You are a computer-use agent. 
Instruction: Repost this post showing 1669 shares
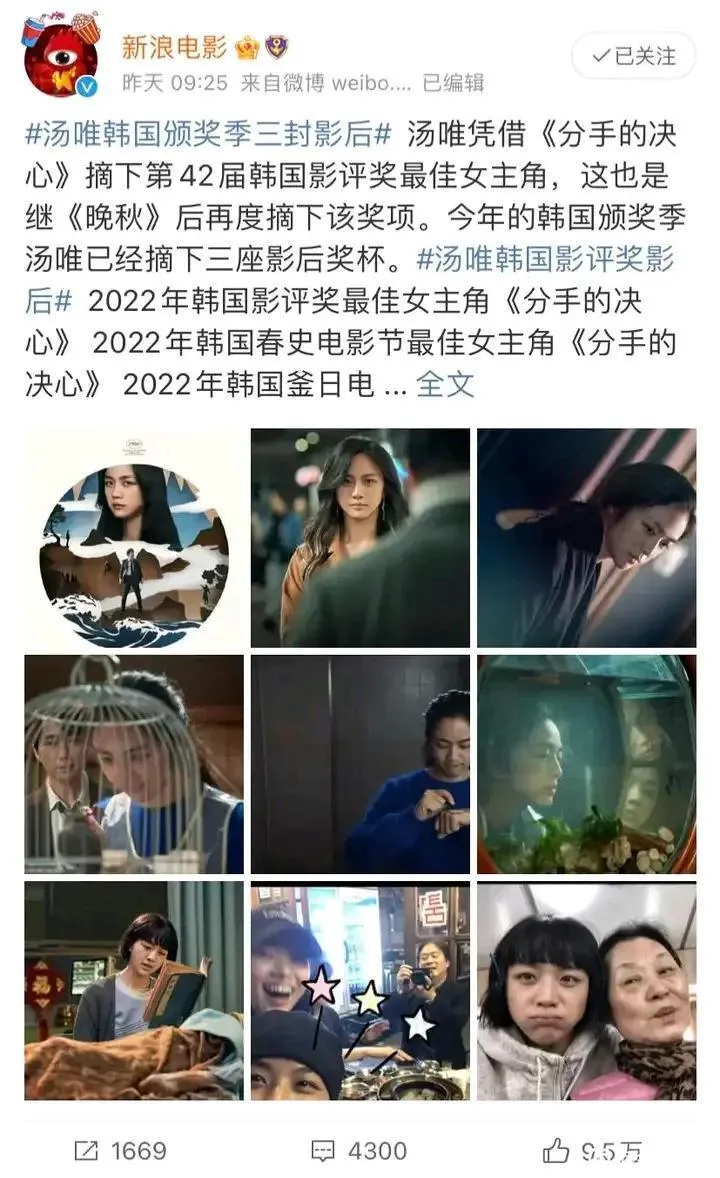[120, 1151]
